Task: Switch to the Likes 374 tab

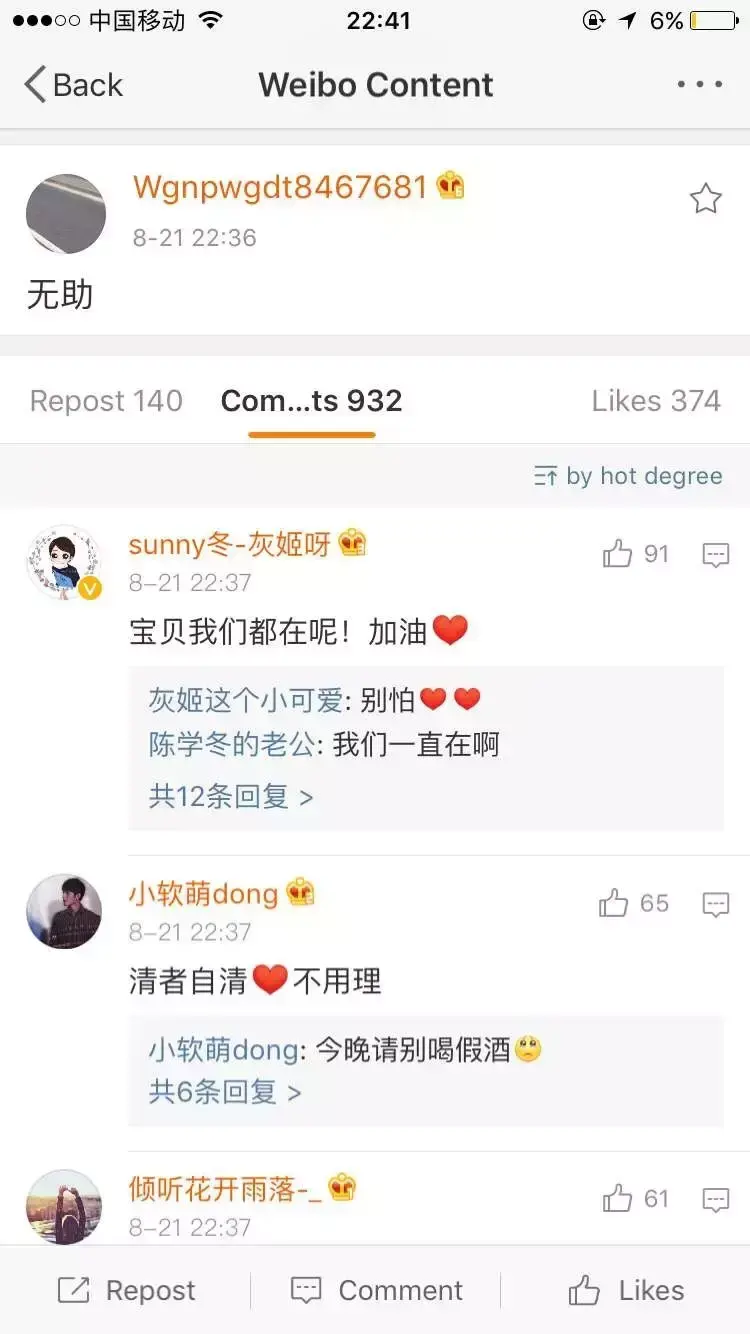Action: tap(656, 401)
